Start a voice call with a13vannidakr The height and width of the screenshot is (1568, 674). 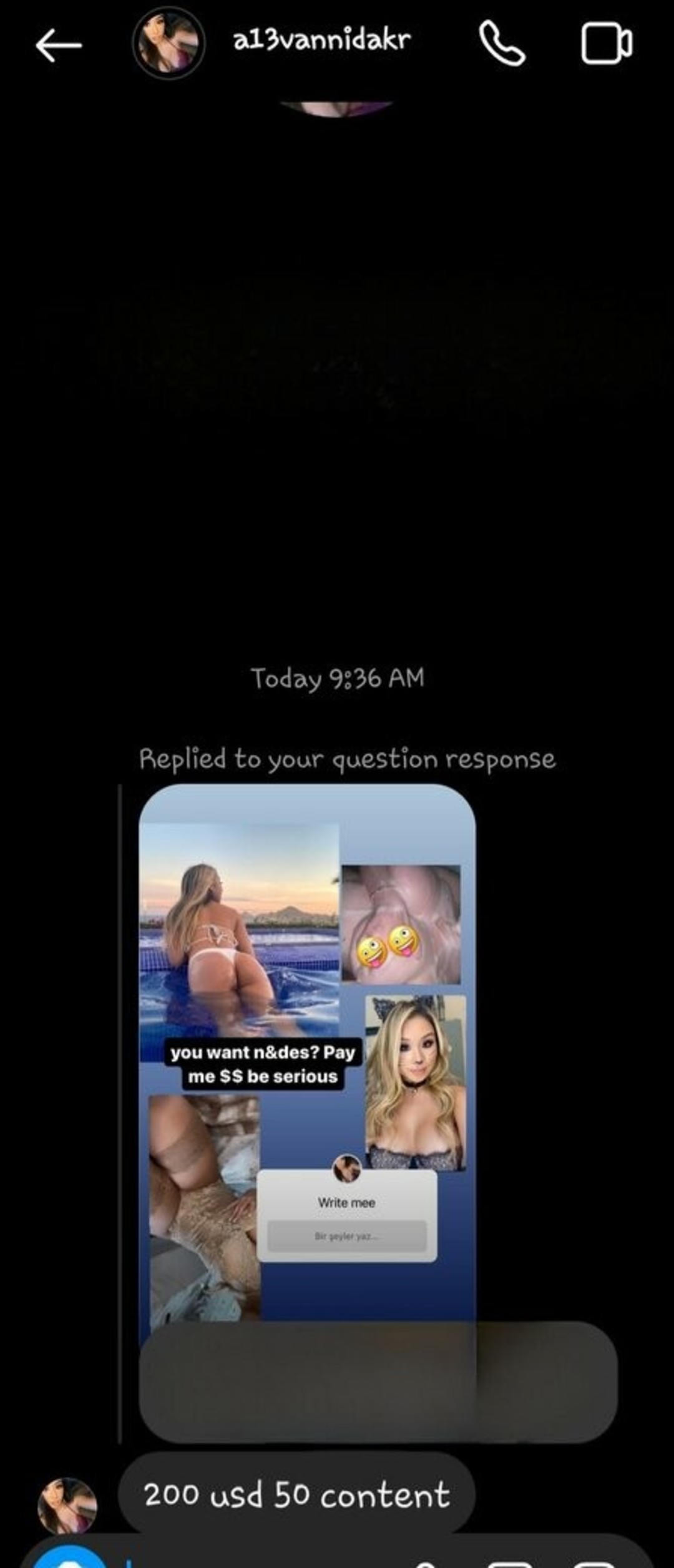pos(501,44)
